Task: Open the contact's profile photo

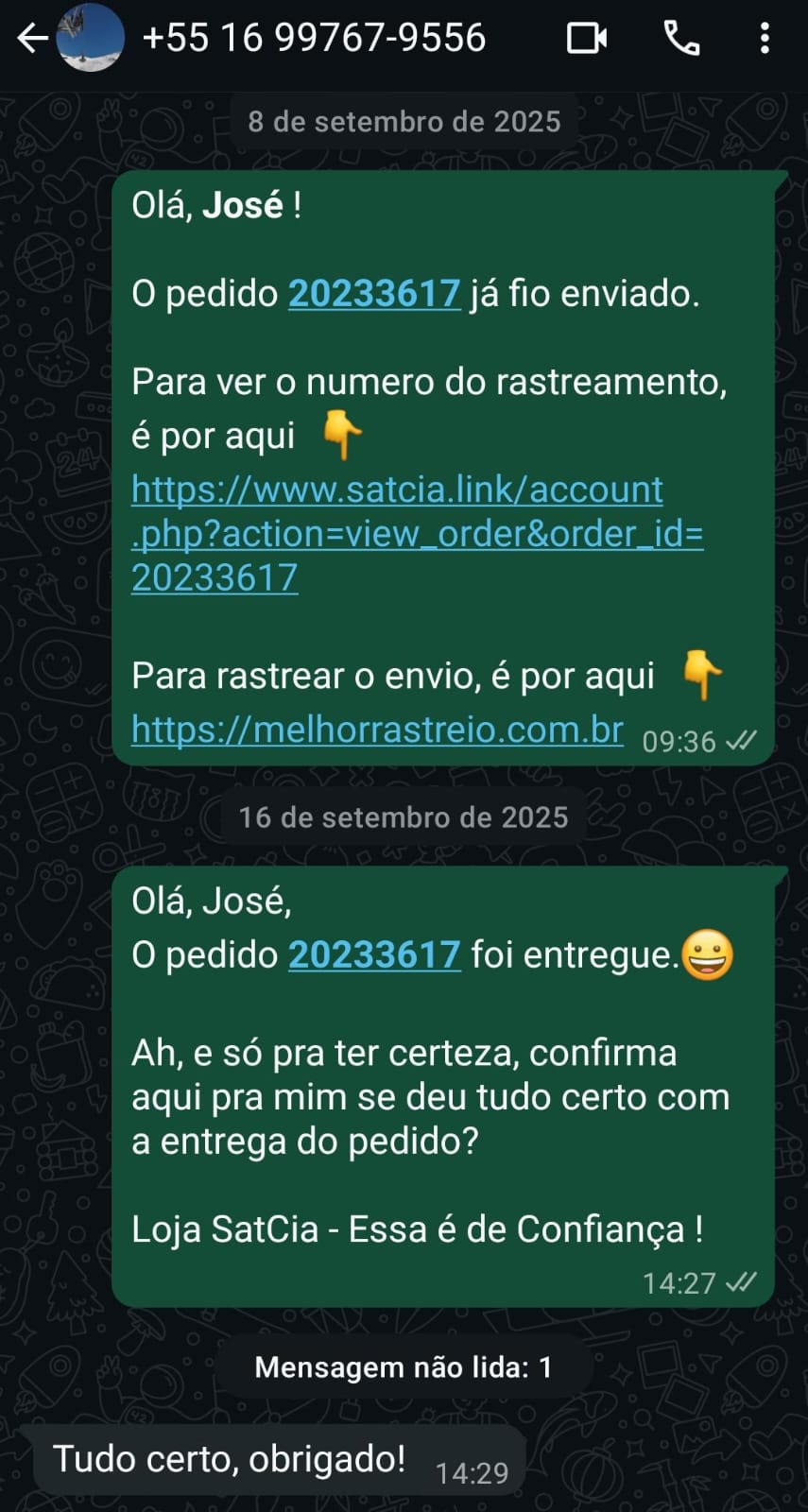Action: tap(91, 39)
